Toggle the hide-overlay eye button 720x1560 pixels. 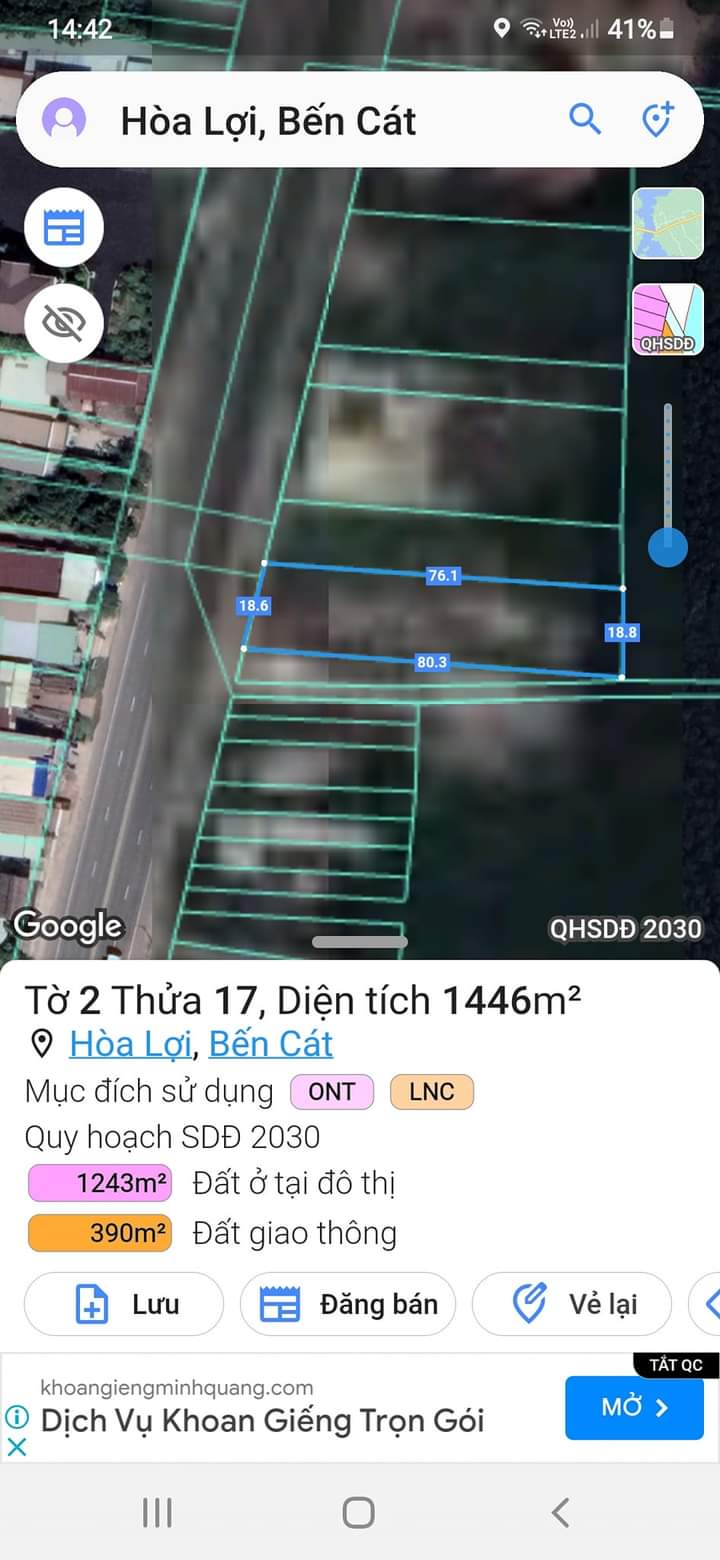coord(65,322)
